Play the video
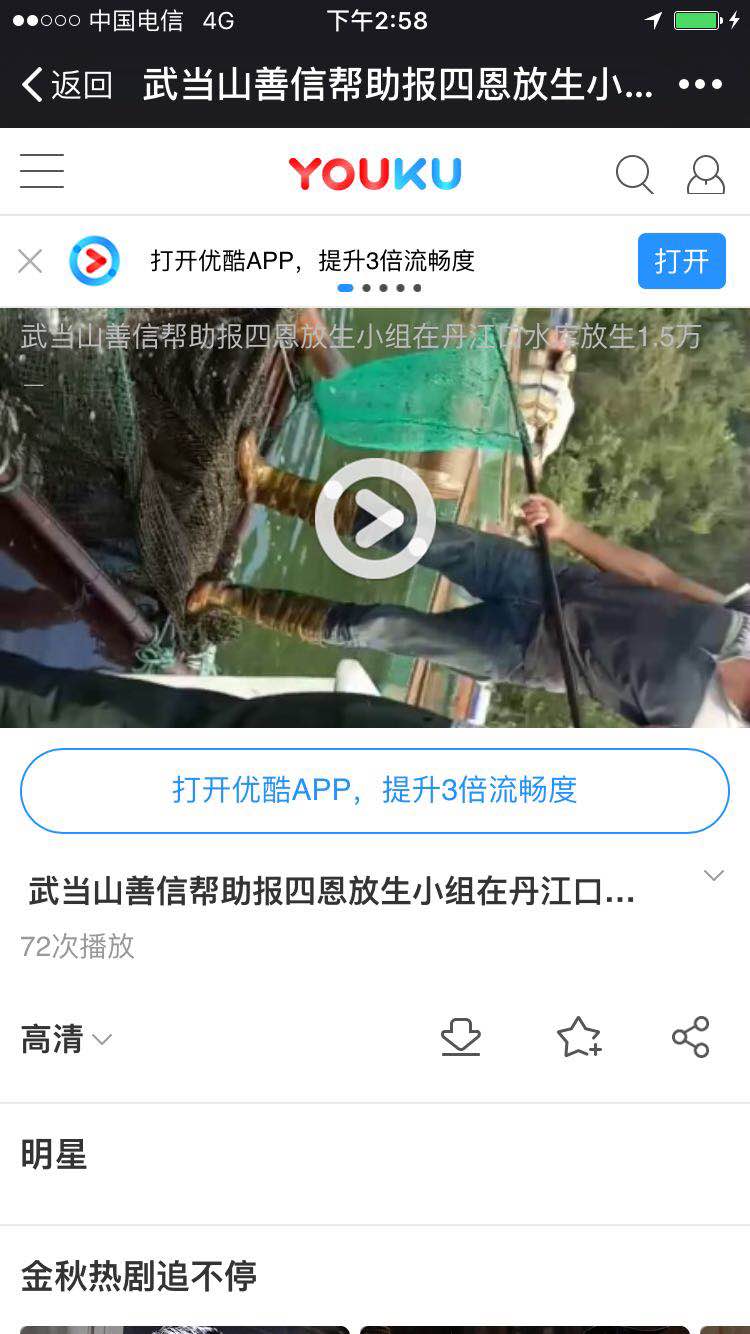The height and width of the screenshot is (1334, 750). 375,518
